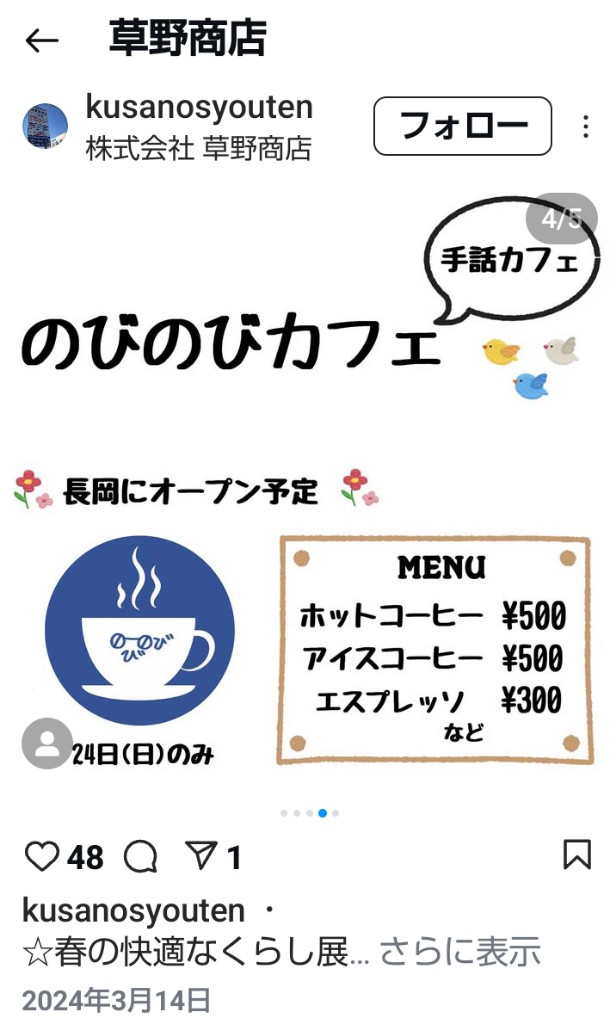Expand caption with さらに表示
616x1024 pixels.
click(460, 951)
